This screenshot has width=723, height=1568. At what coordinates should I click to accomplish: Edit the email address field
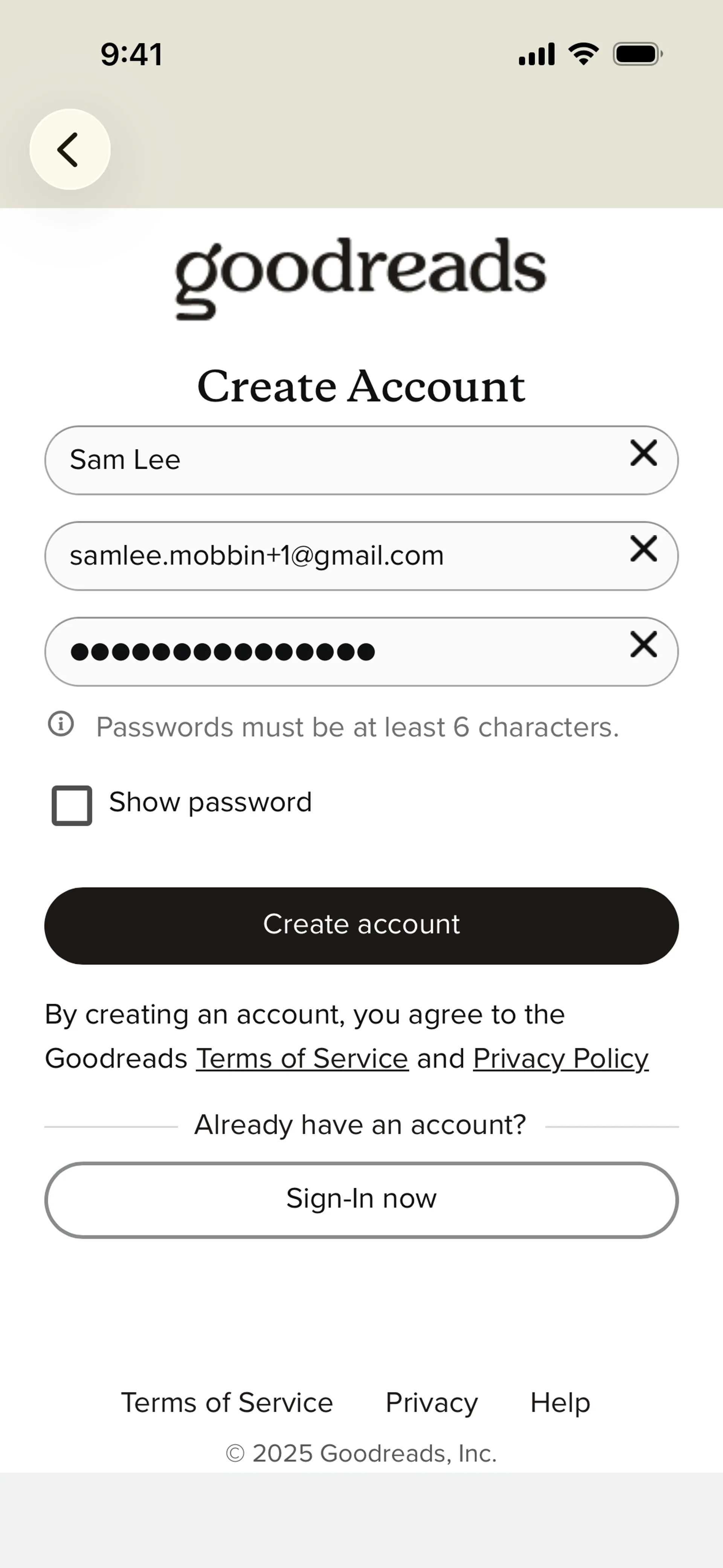pyautogui.click(x=329, y=556)
